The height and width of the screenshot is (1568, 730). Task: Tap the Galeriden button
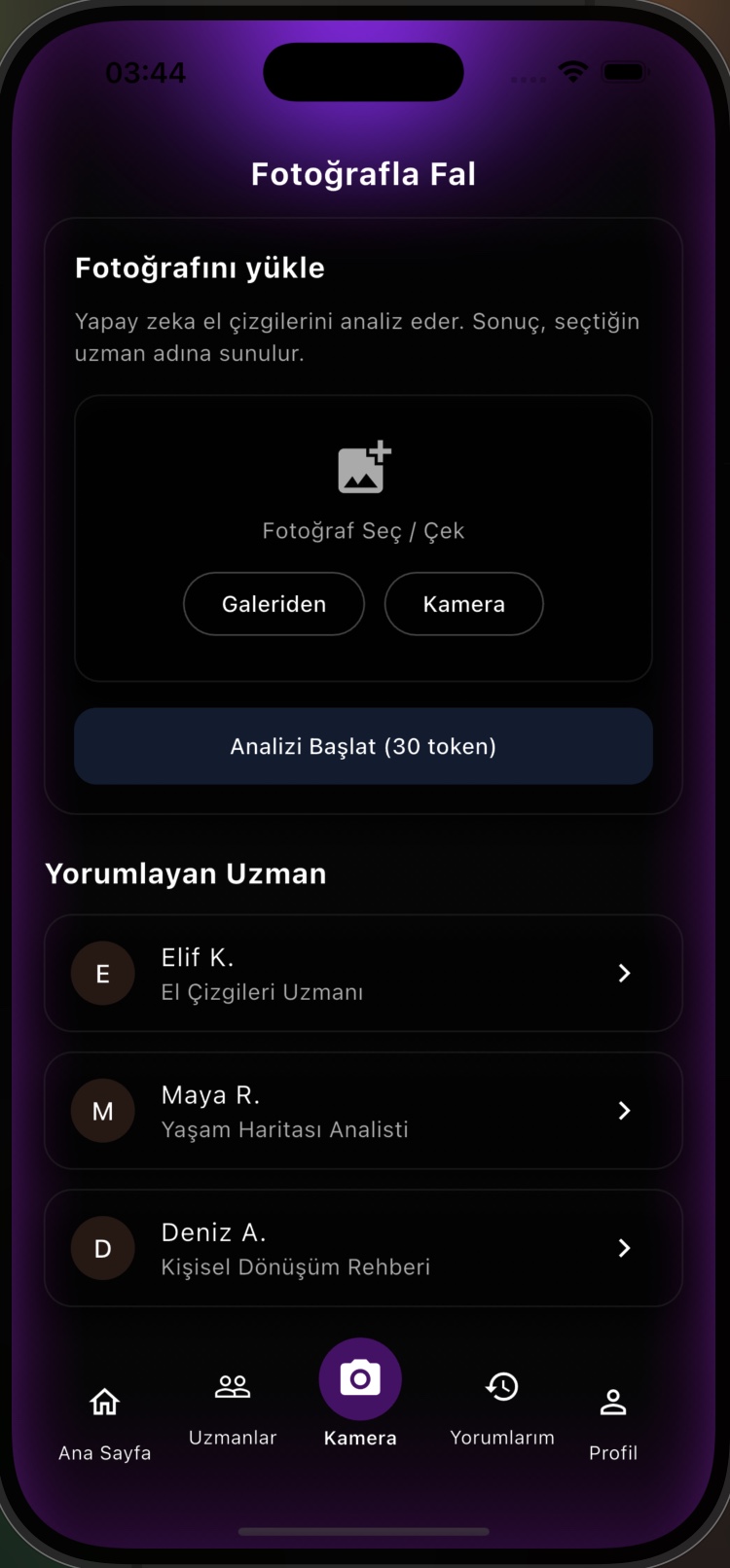(274, 604)
